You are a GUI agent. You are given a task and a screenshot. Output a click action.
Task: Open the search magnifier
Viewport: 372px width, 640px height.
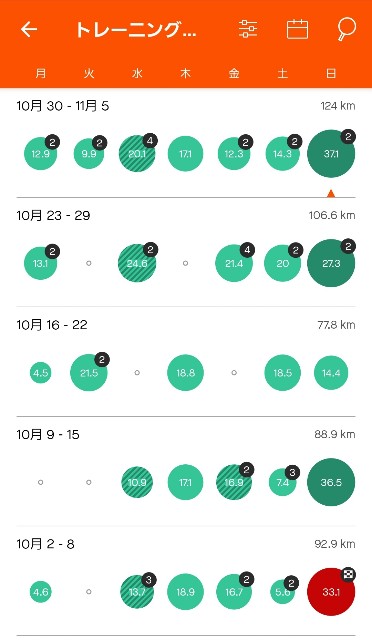point(346,29)
